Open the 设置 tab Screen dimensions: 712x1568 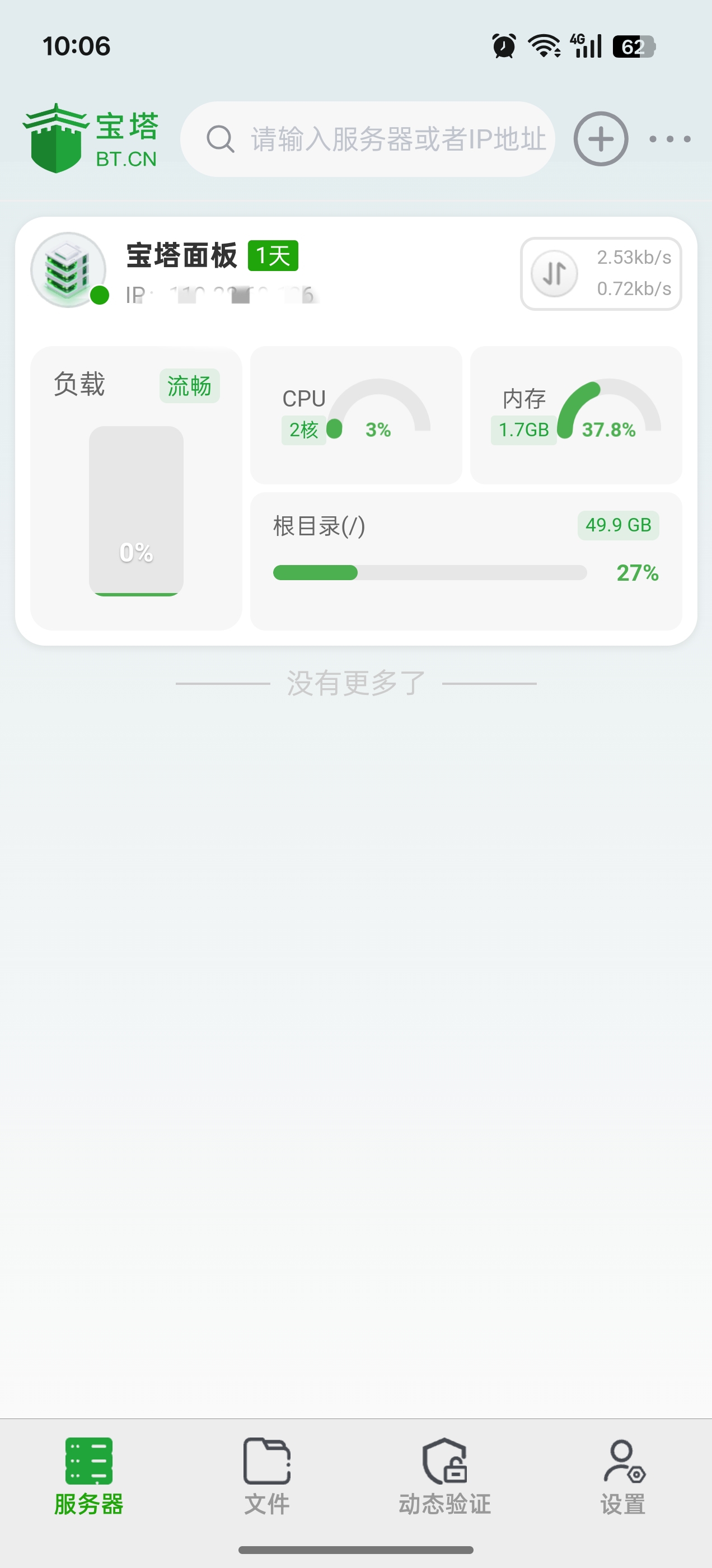(x=622, y=1477)
